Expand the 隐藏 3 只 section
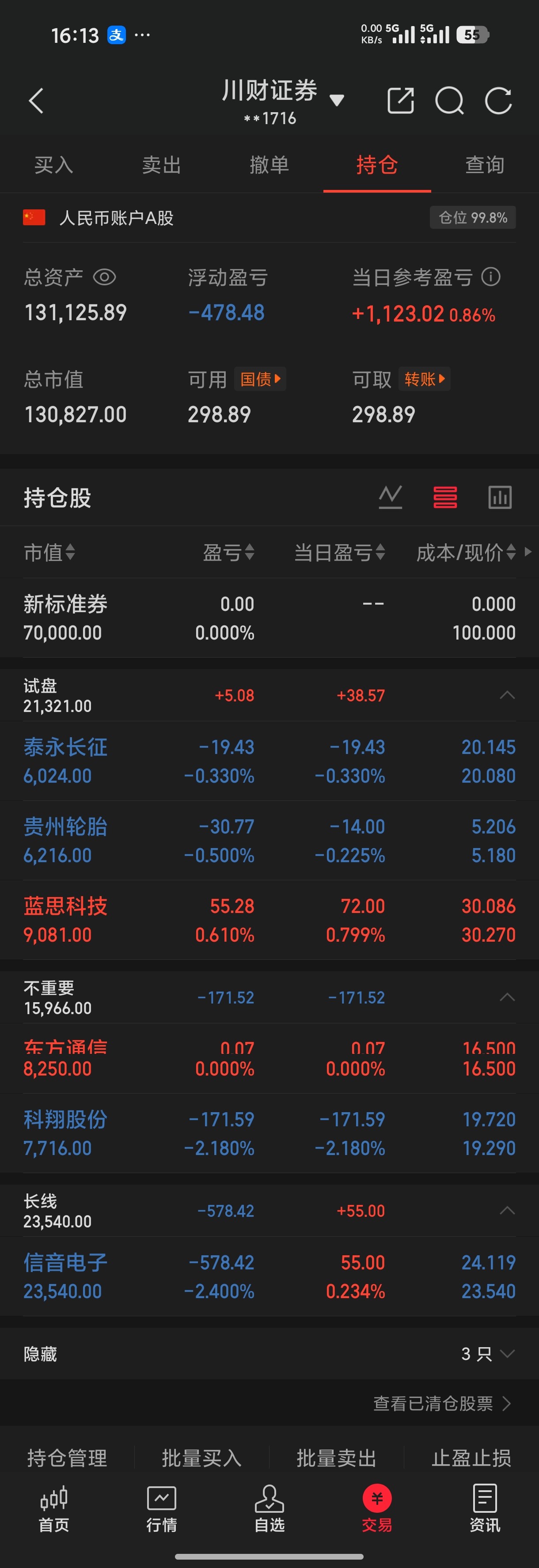 coord(487,1354)
